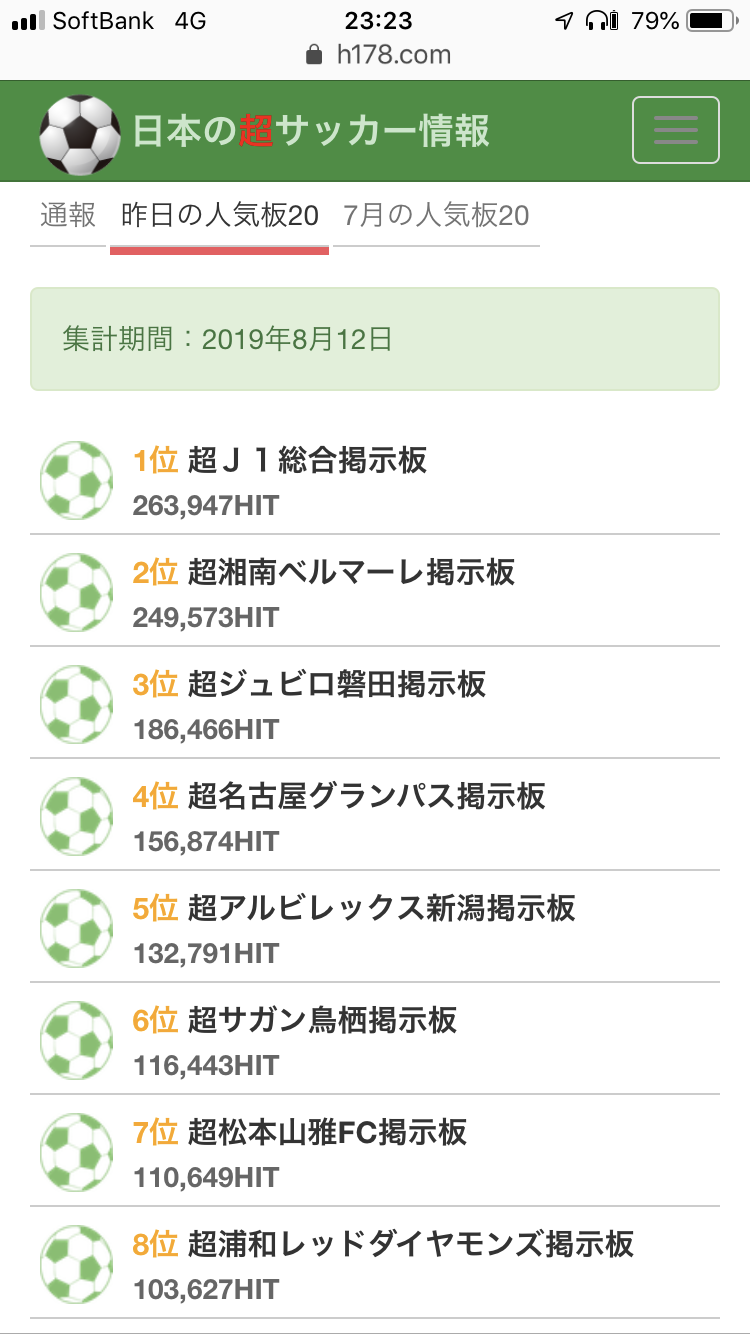Switch to the 通報 tab
Viewport: 750px width, 1334px height.
tap(68, 215)
